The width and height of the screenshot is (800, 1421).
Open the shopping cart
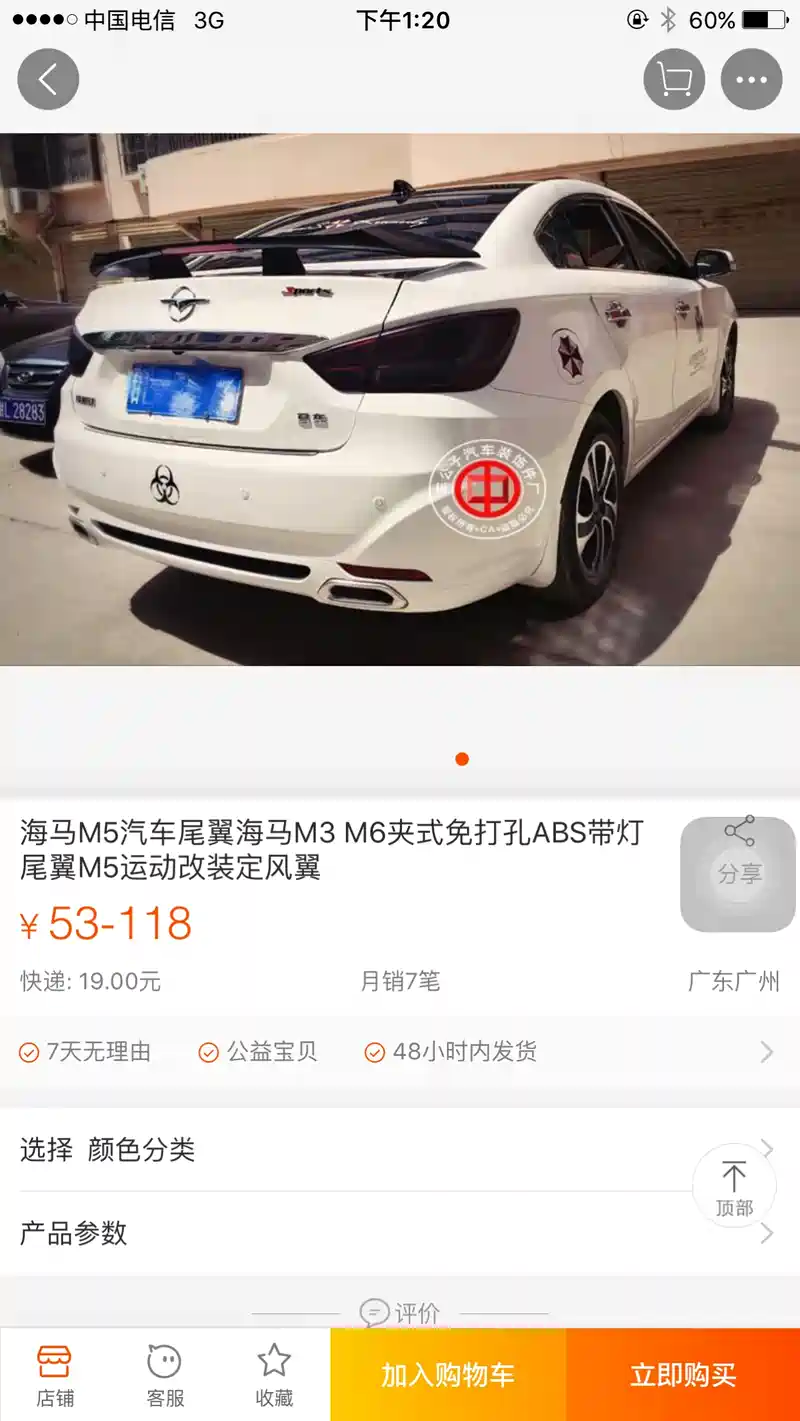(674, 79)
